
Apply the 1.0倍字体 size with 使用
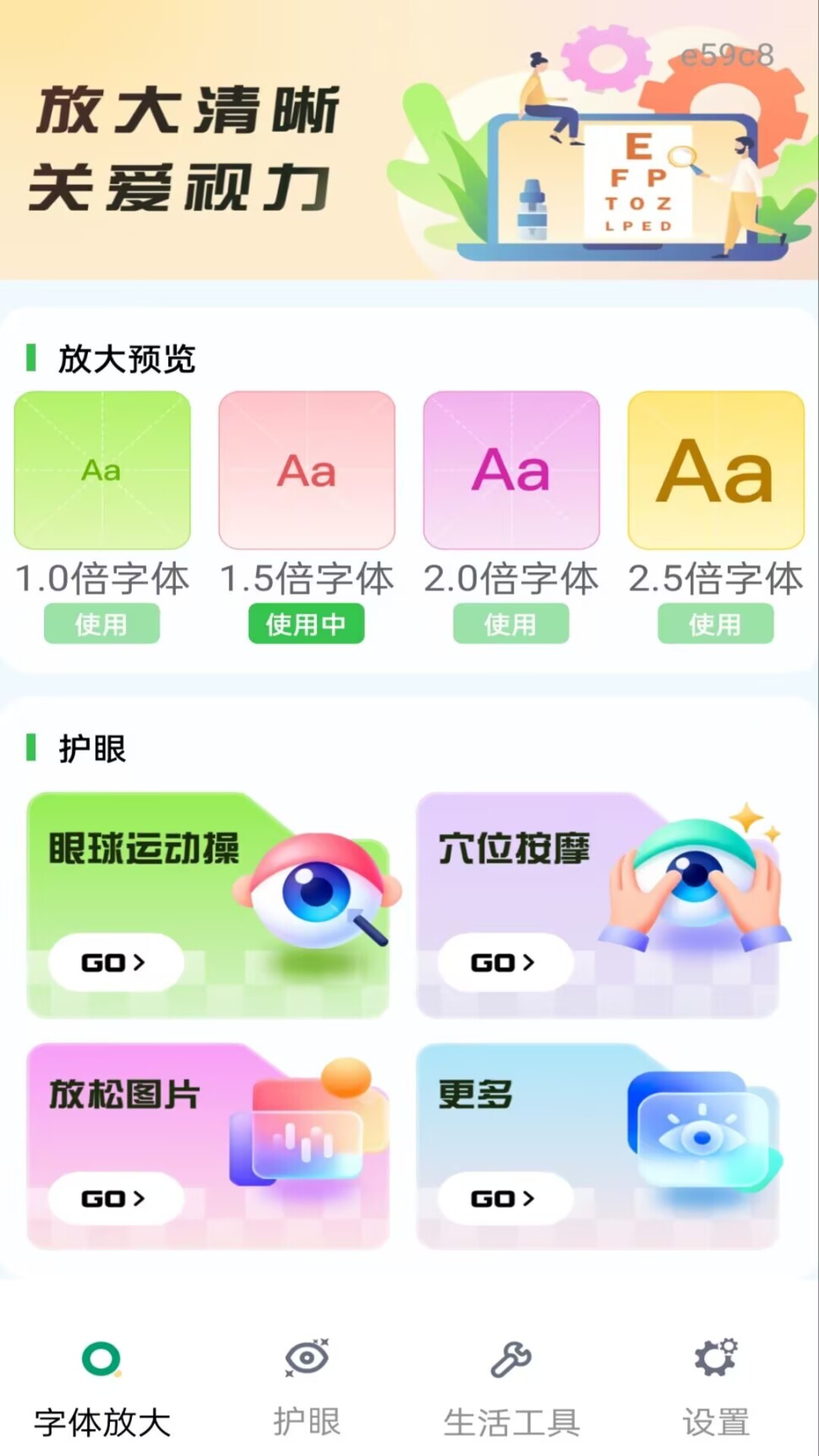102,624
